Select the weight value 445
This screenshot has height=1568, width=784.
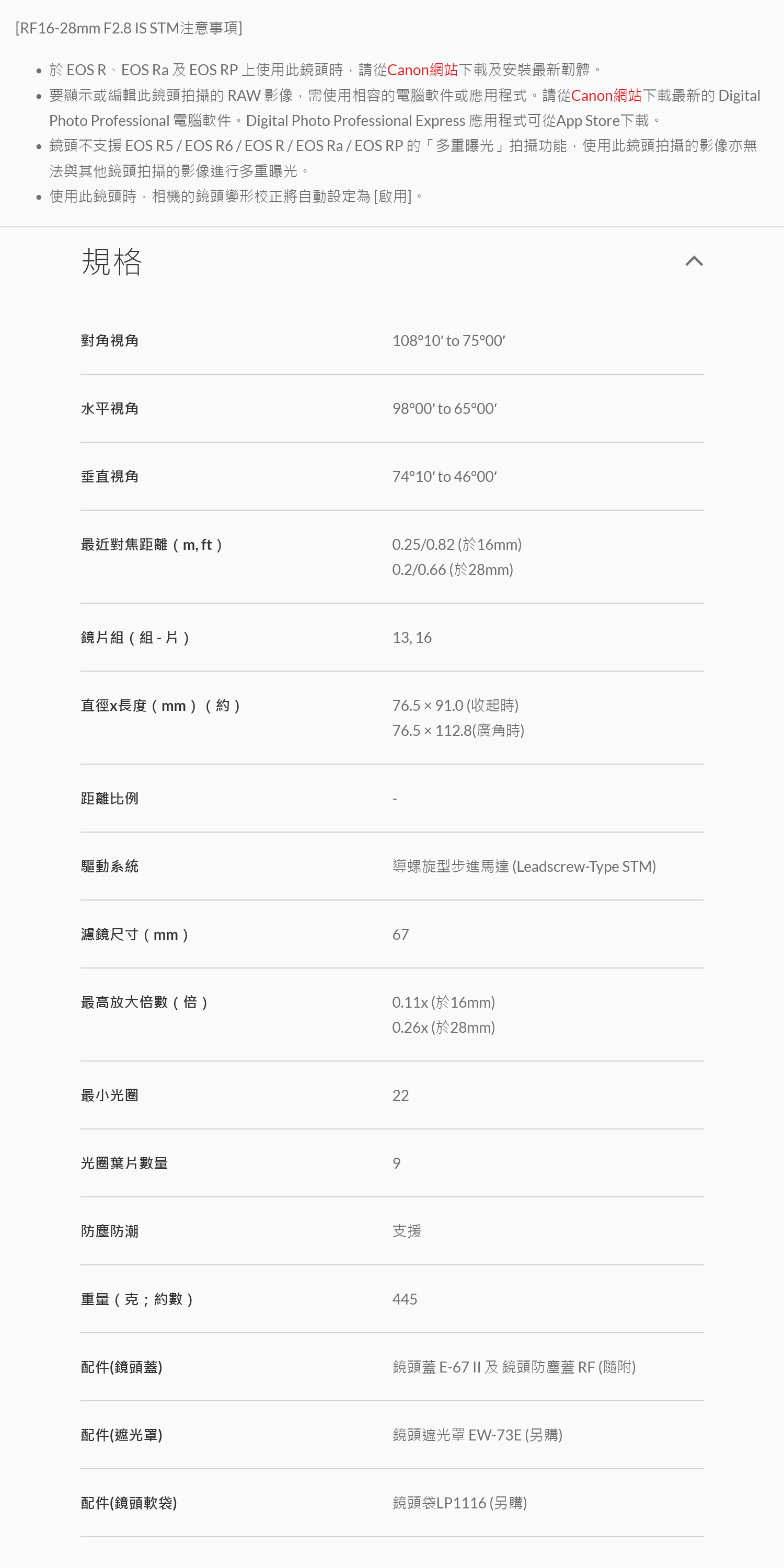click(404, 1299)
